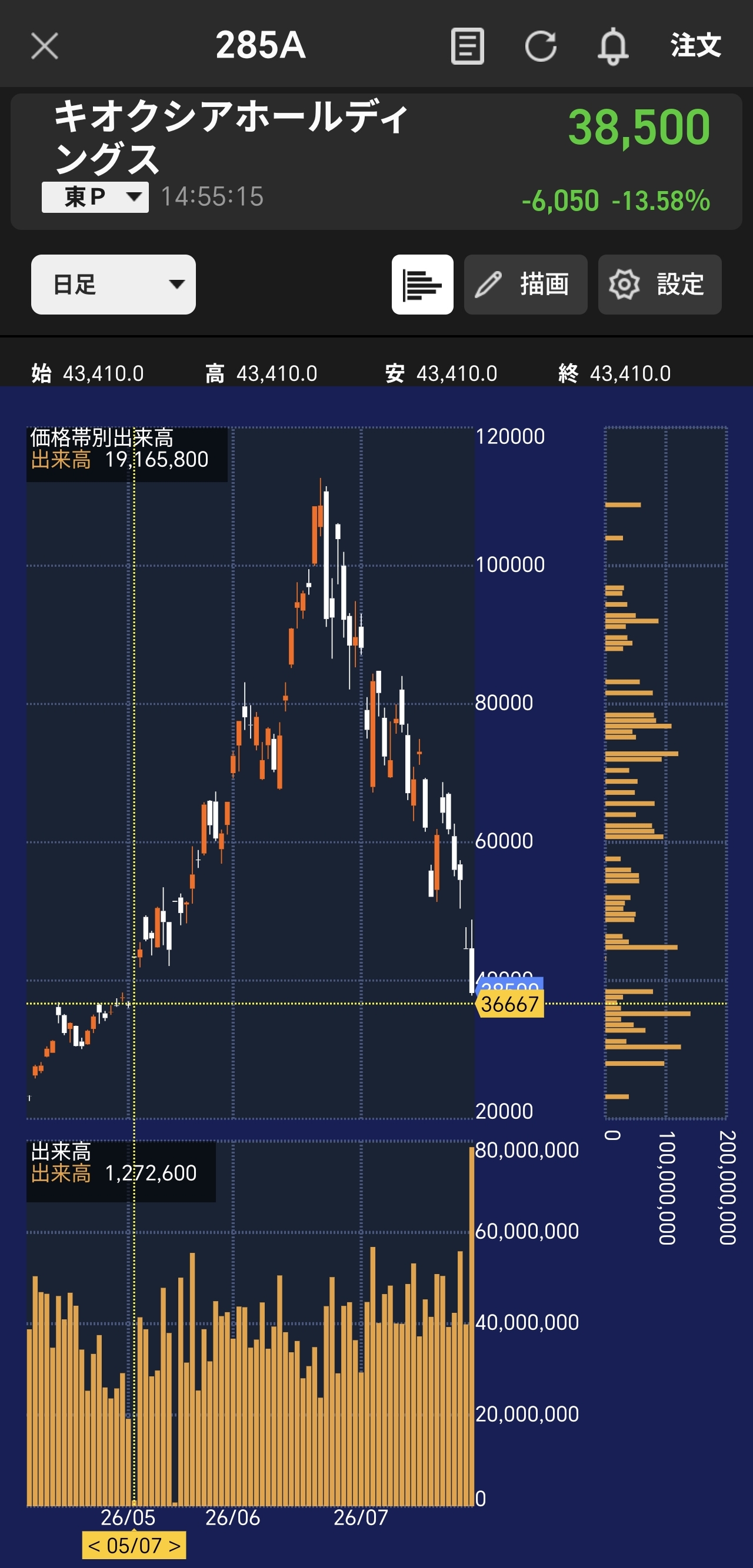753x1568 pixels.
Task: Move cursor to previous day from 05/07
Action: point(94,1546)
